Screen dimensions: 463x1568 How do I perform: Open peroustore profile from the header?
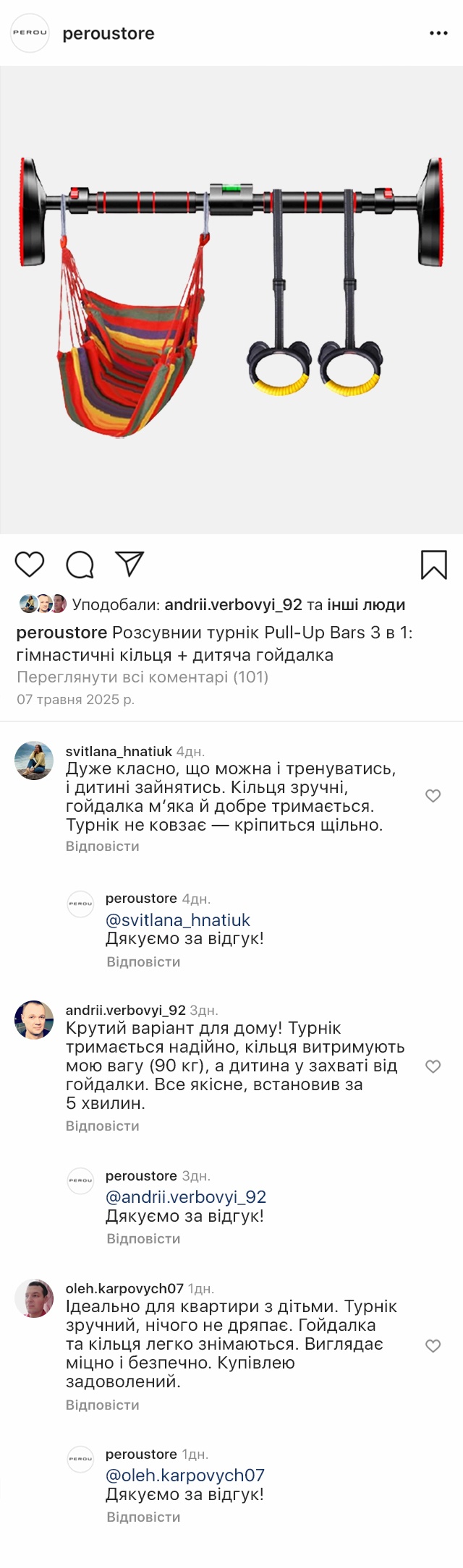pos(109,33)
